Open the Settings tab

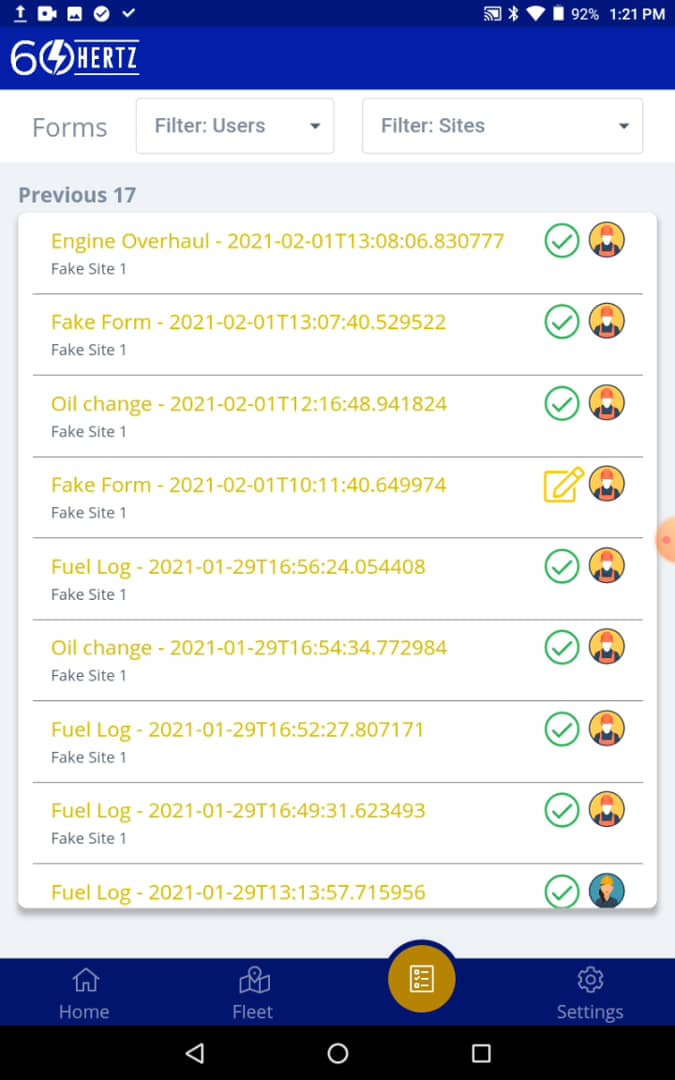point(590,993)
